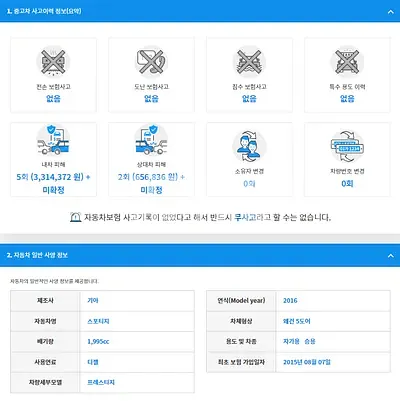Collapse the 중고차 사고이력 정보(요약) section
Image resolution: width=400 pixels, height=401 pixels.
tap(391, 12)
